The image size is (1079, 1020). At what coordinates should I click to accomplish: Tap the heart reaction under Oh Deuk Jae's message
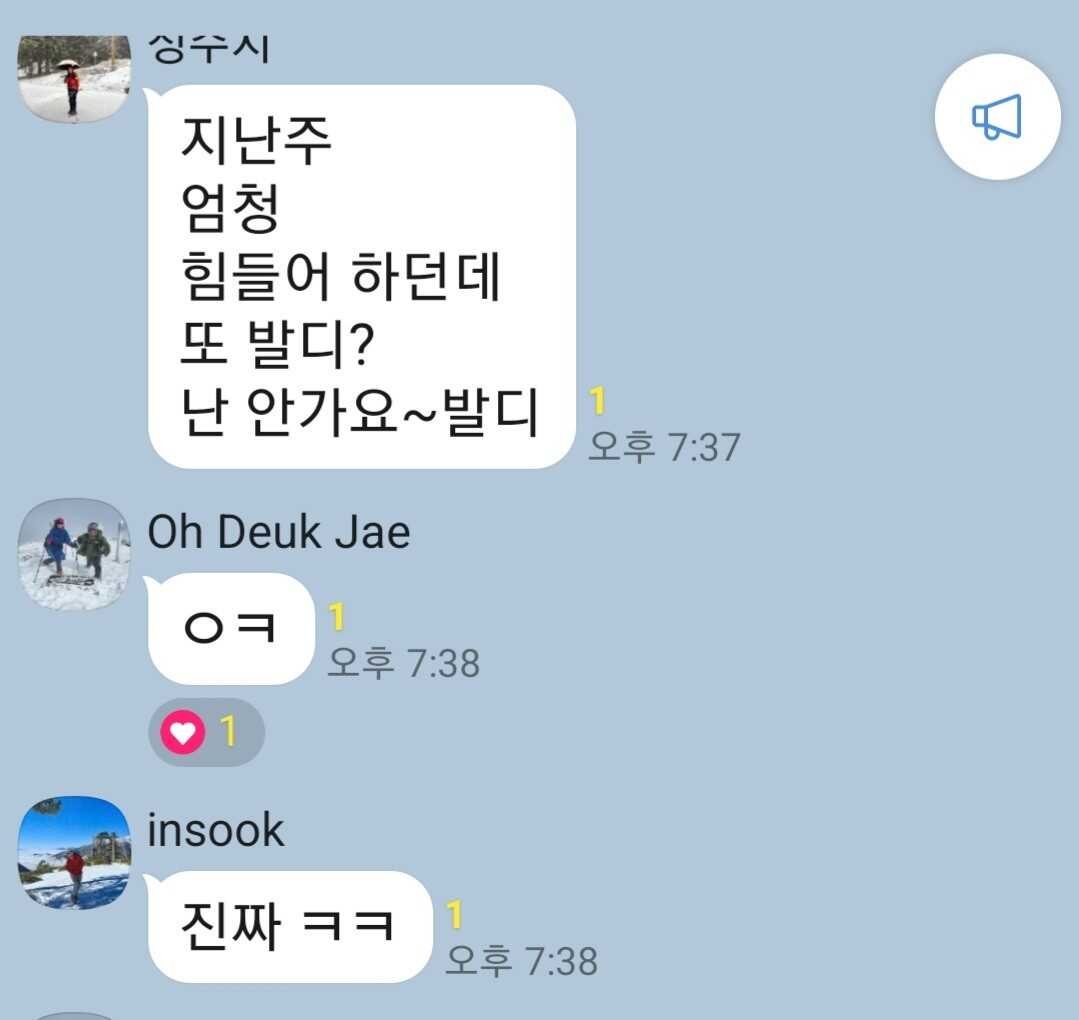click(205, 732)
